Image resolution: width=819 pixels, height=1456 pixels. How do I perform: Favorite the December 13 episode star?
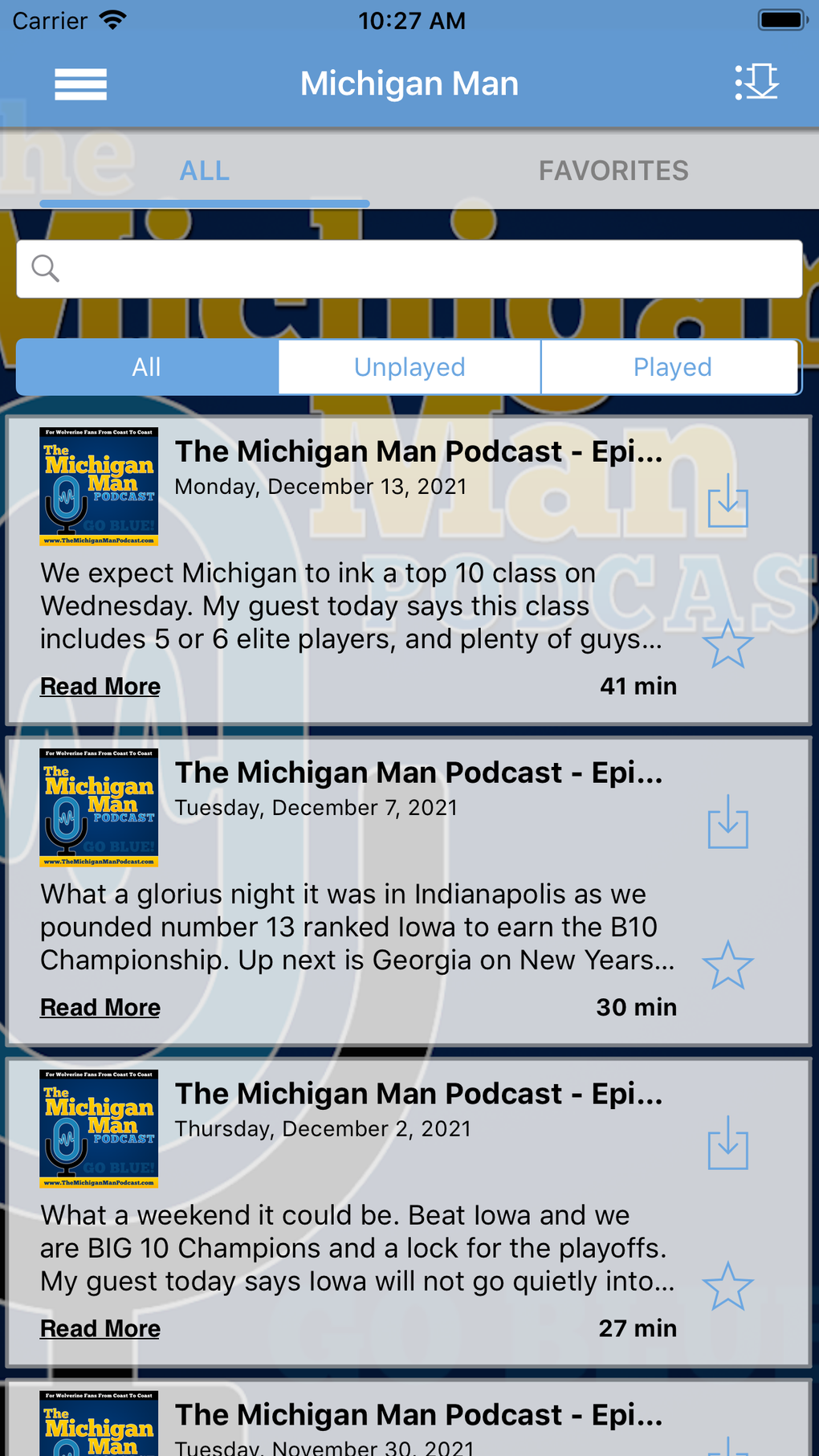(727, 642)
